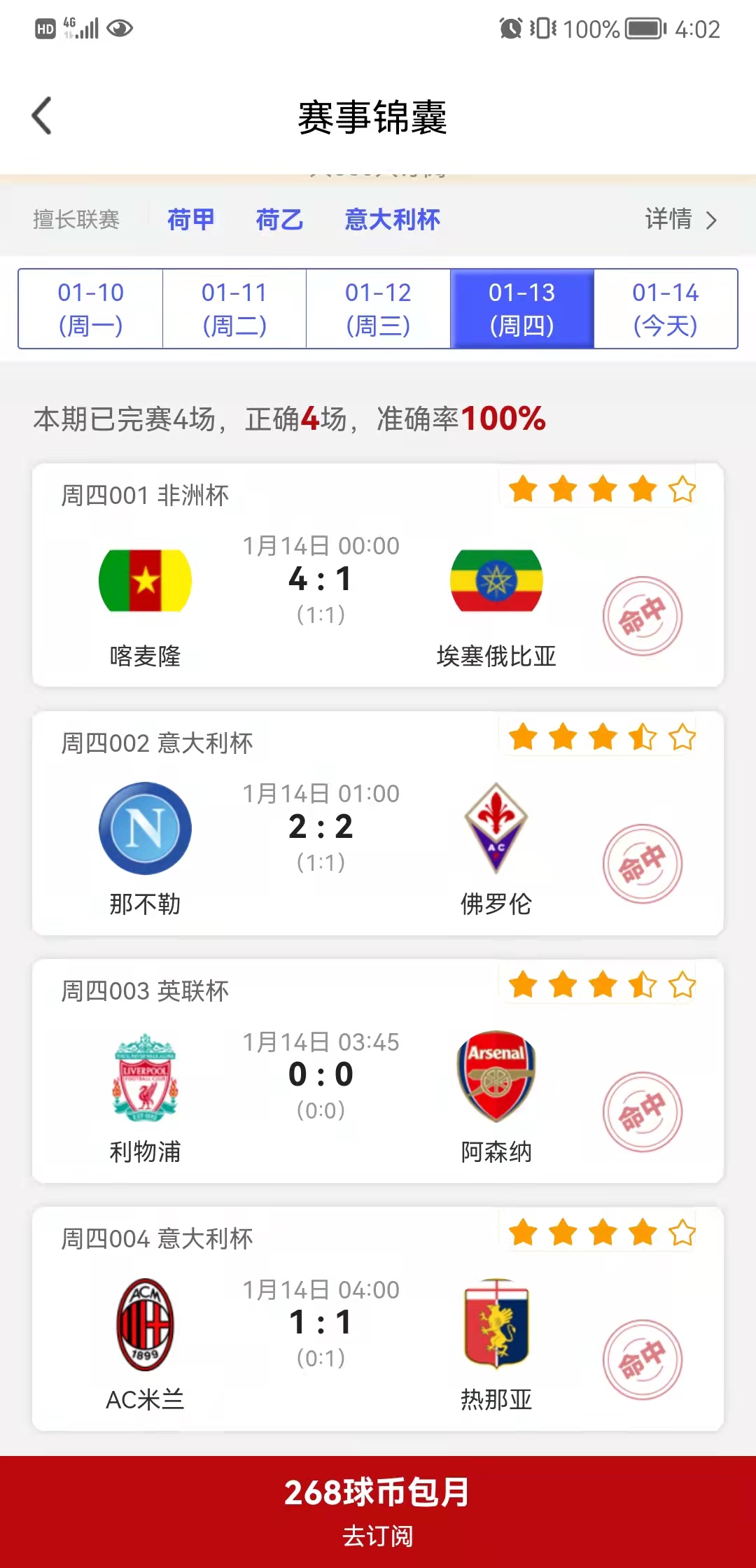The height and width of the screenshot is (1568, 756).
Task: Switch to 01-14 (今天) tab
Action: 666,309
